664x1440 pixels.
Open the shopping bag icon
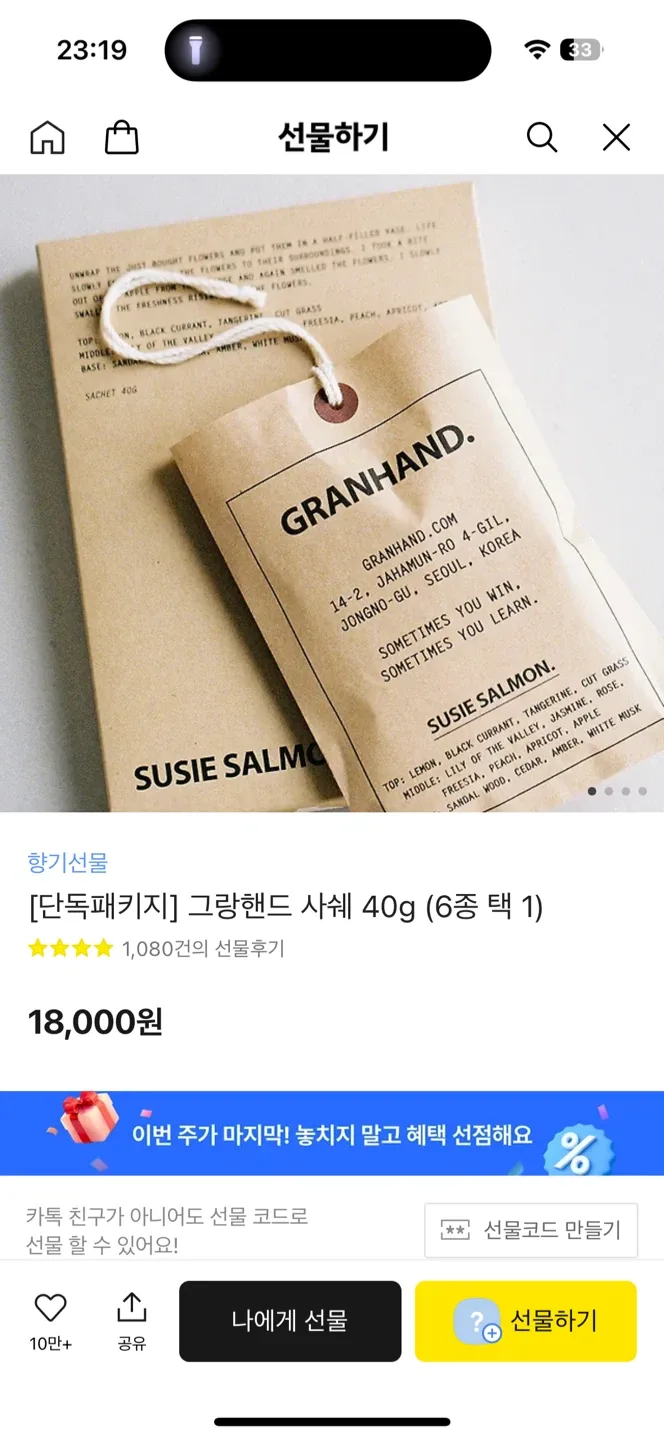coord(122,137)
